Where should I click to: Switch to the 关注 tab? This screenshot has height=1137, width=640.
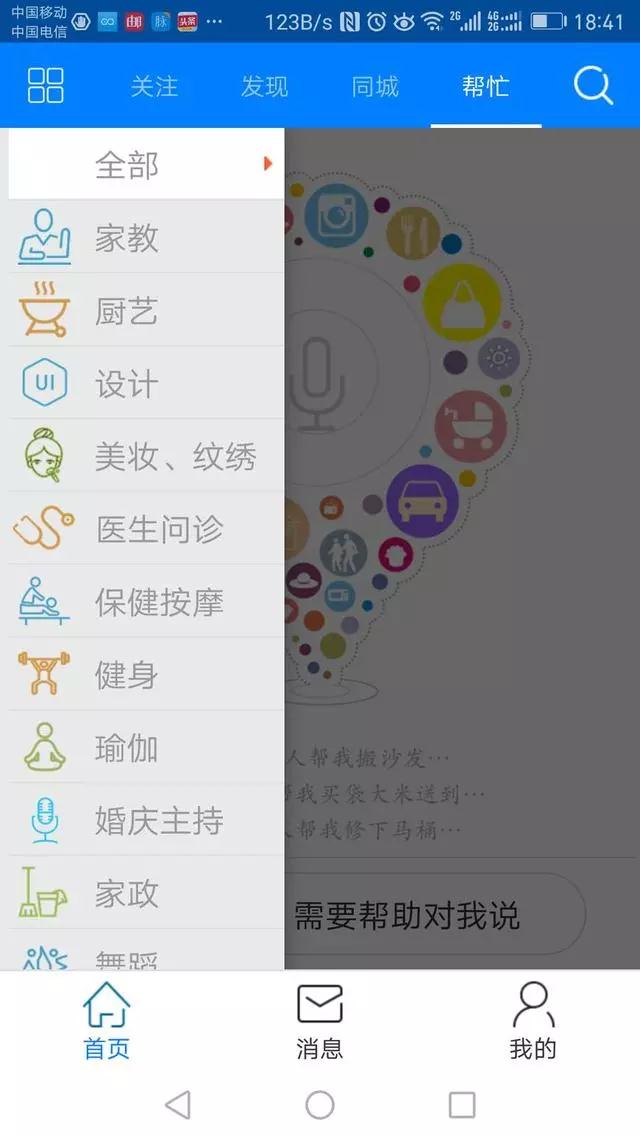[x=154, y=87]
